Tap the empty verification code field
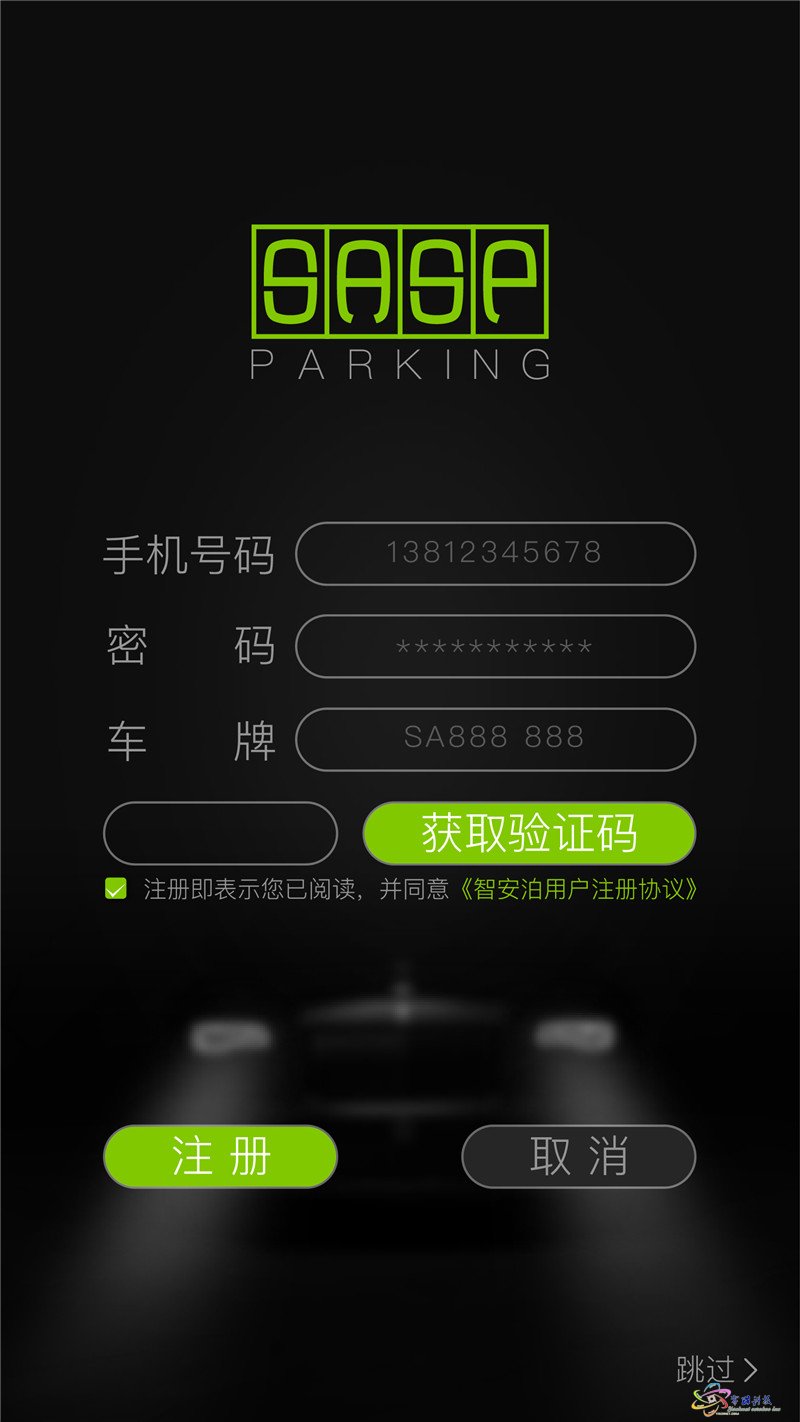 tap(220, 833)
